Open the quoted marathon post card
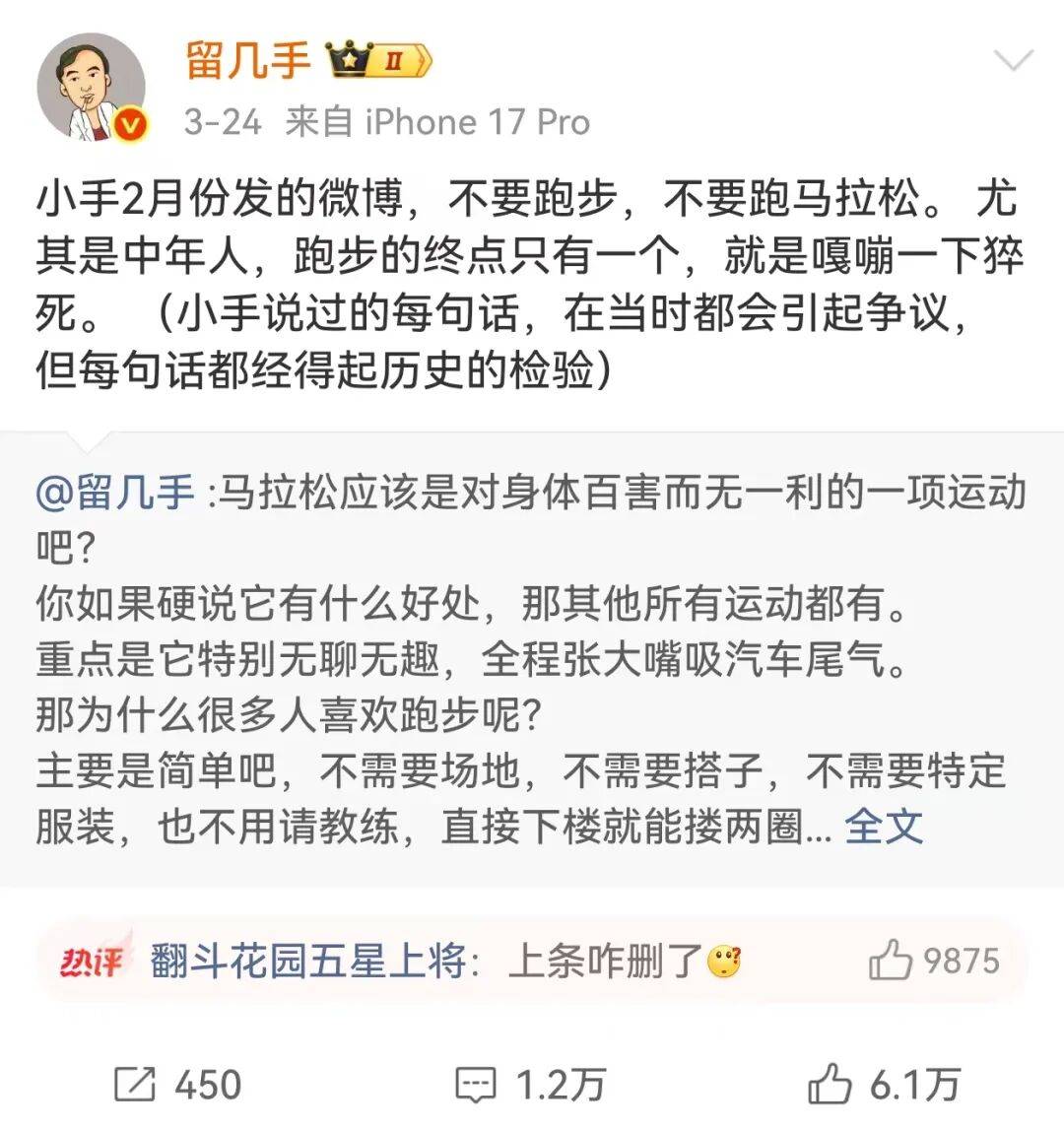This screenshot has width=1064, height=1131. click(532, 658)
